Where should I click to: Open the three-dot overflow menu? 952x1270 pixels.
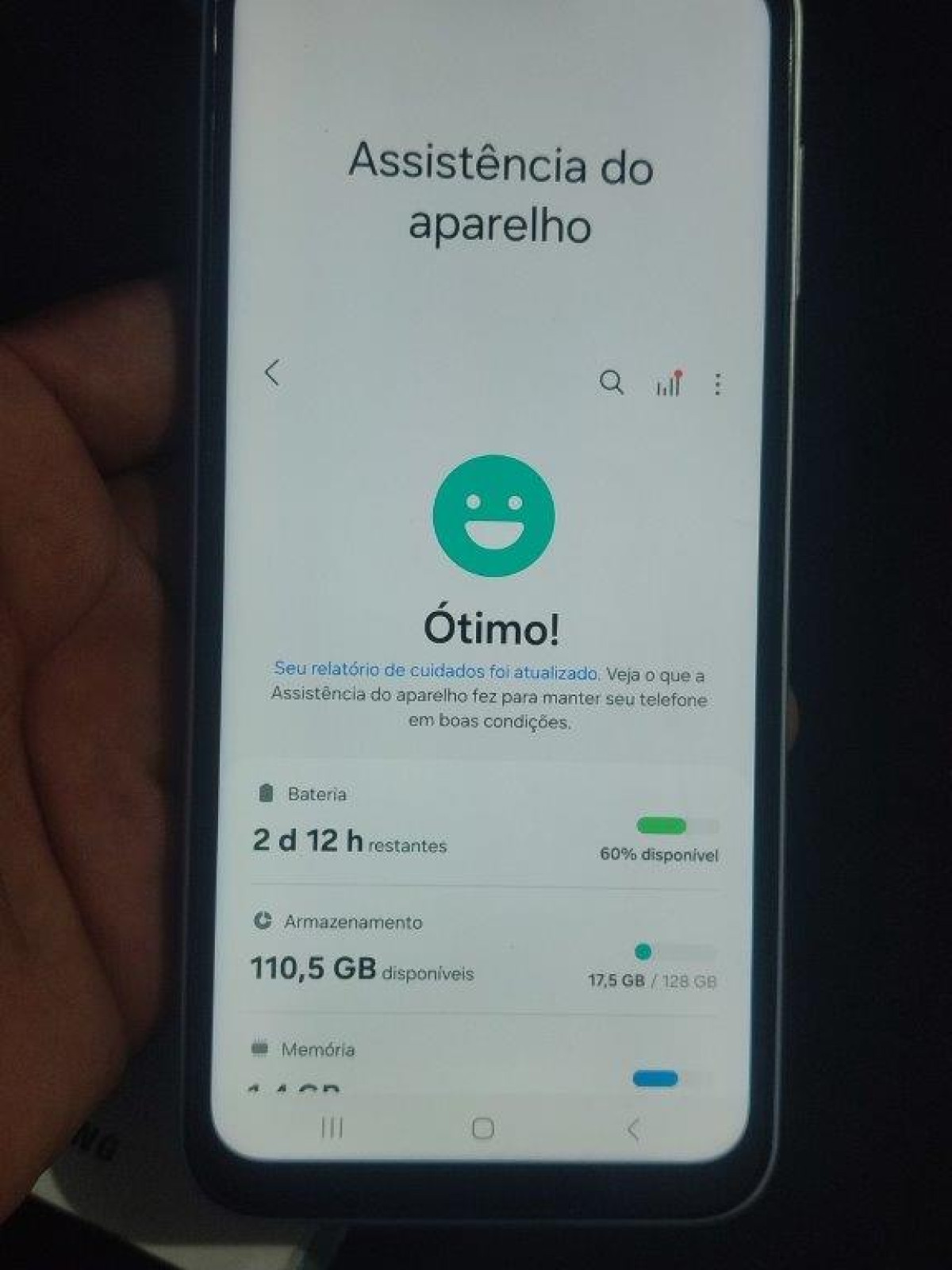[x=718, y=385]
